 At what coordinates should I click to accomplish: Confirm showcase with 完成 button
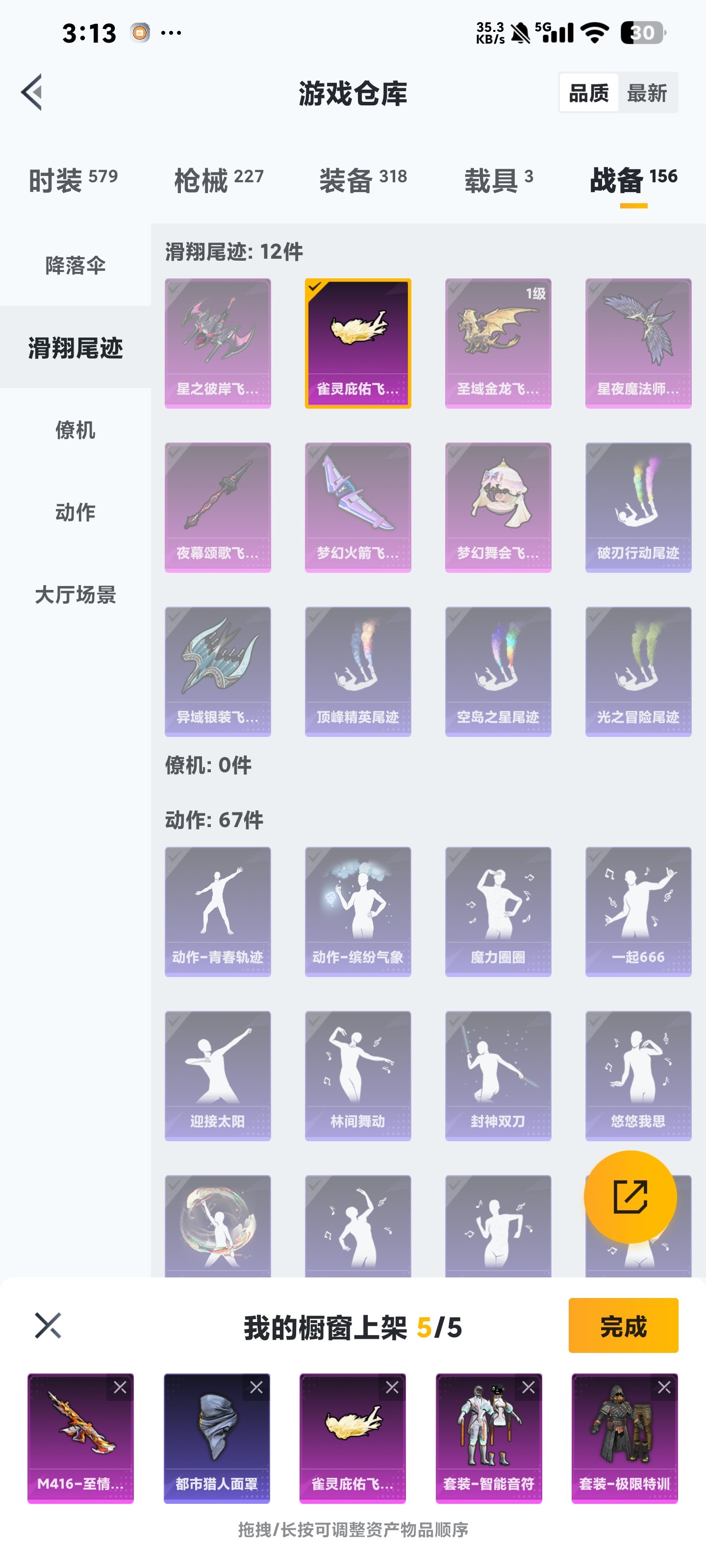[x=623, y=1325]
